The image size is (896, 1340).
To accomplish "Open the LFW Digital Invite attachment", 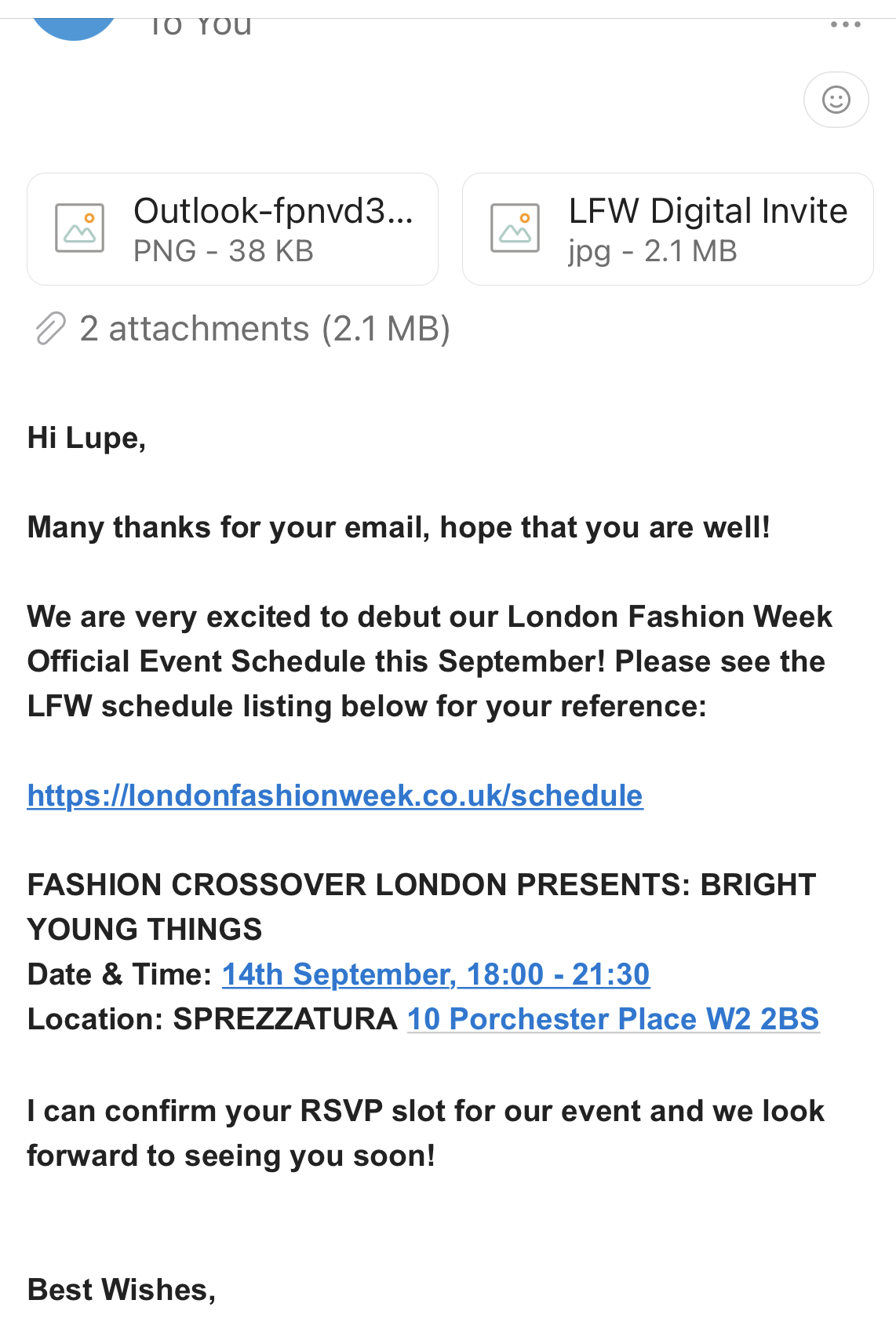I will (x=668, y=229).
